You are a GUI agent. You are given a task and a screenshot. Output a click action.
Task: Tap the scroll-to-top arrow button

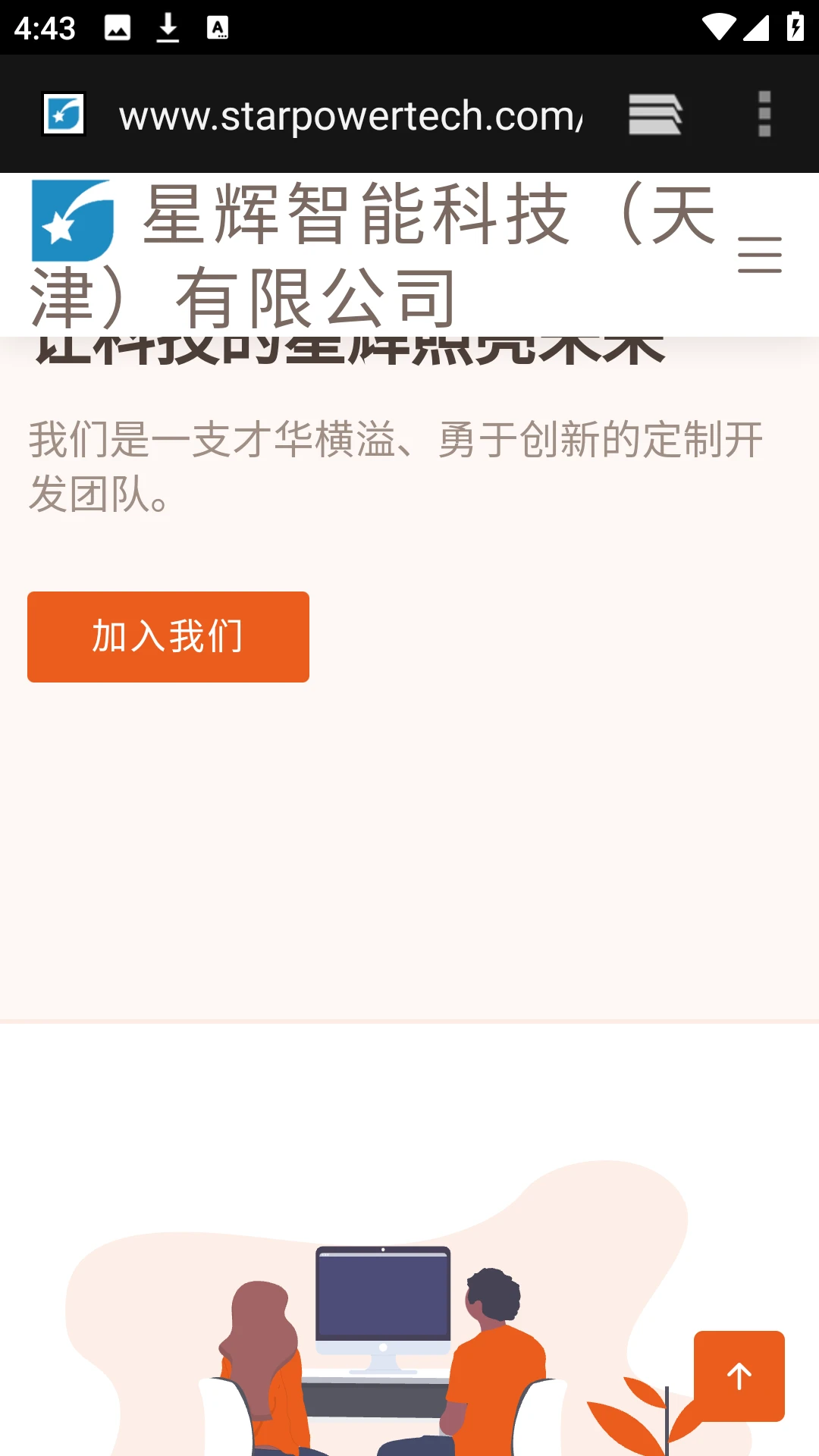click(x=739, y=1376)
